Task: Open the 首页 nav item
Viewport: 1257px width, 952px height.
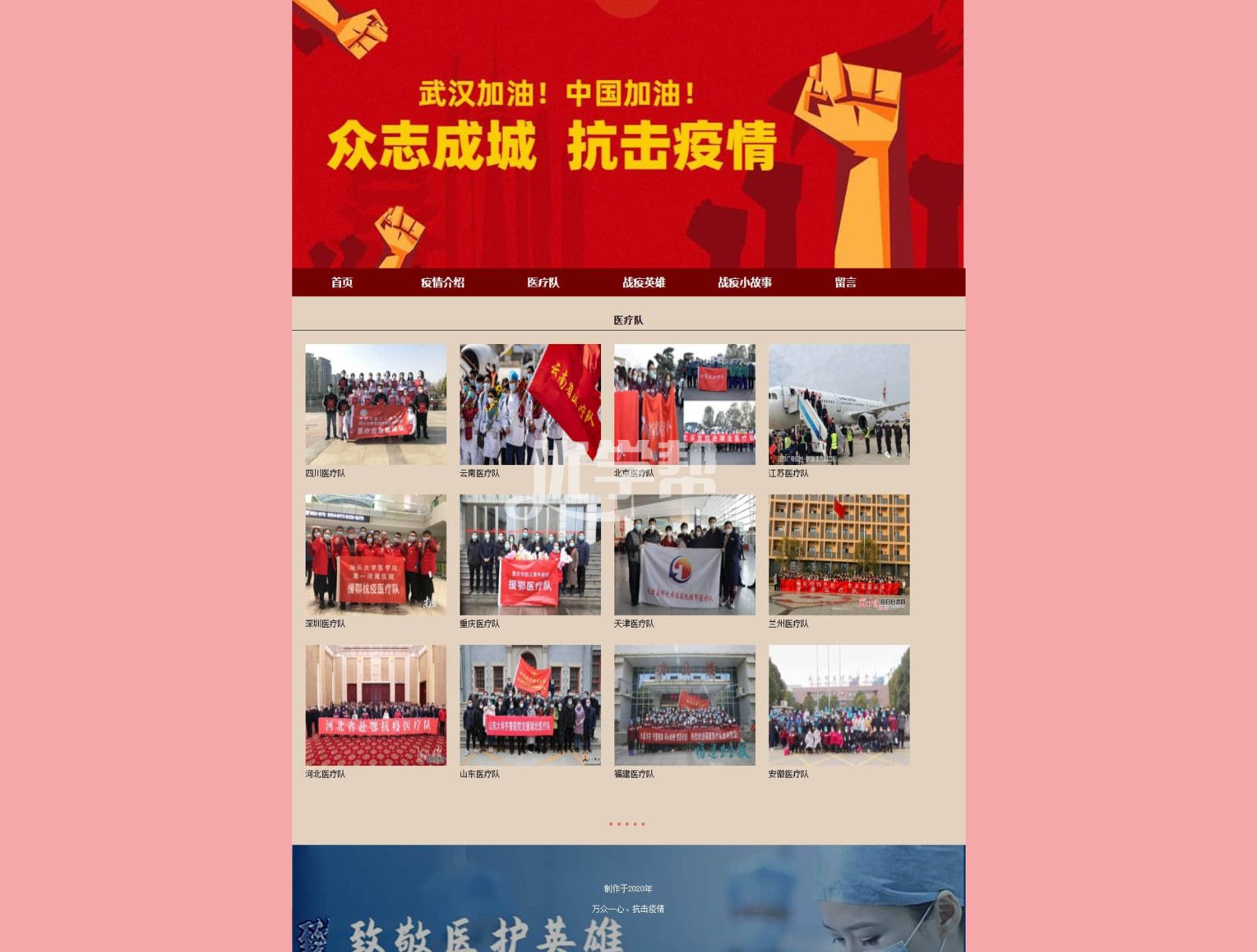Action: coord(342,283)
